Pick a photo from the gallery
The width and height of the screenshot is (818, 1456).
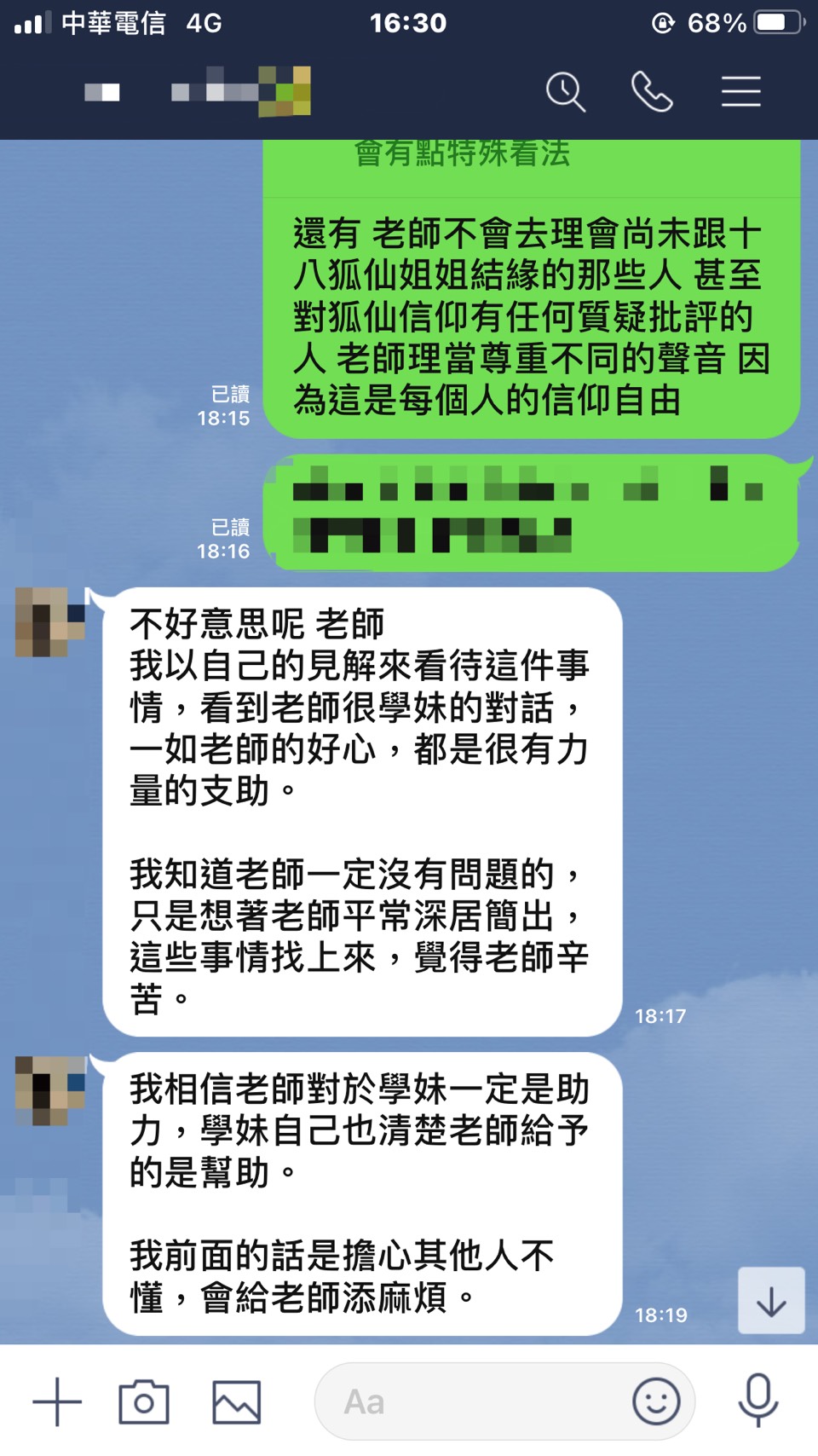[x=236, y=1401]
